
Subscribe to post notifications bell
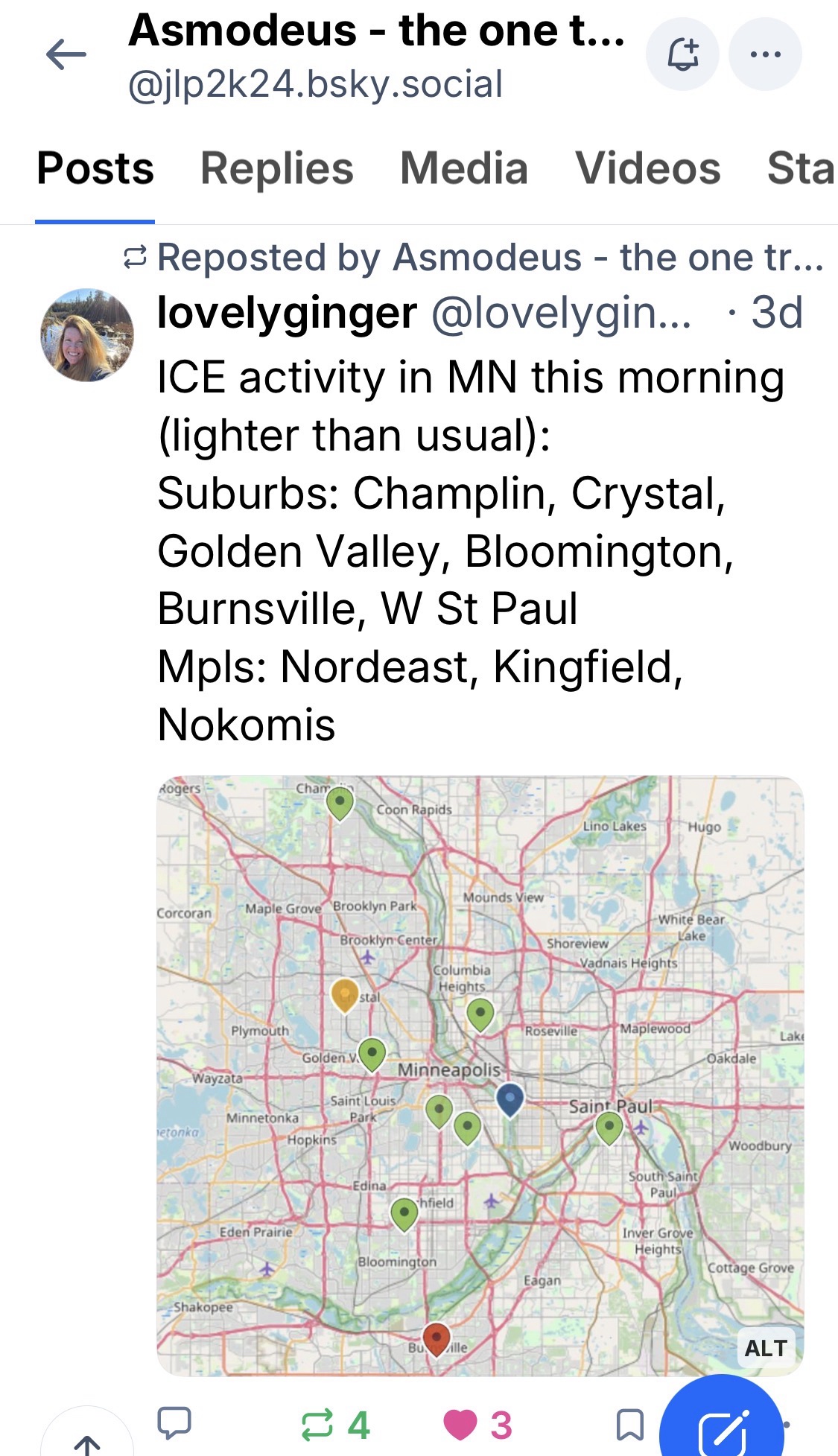(682, 55)
